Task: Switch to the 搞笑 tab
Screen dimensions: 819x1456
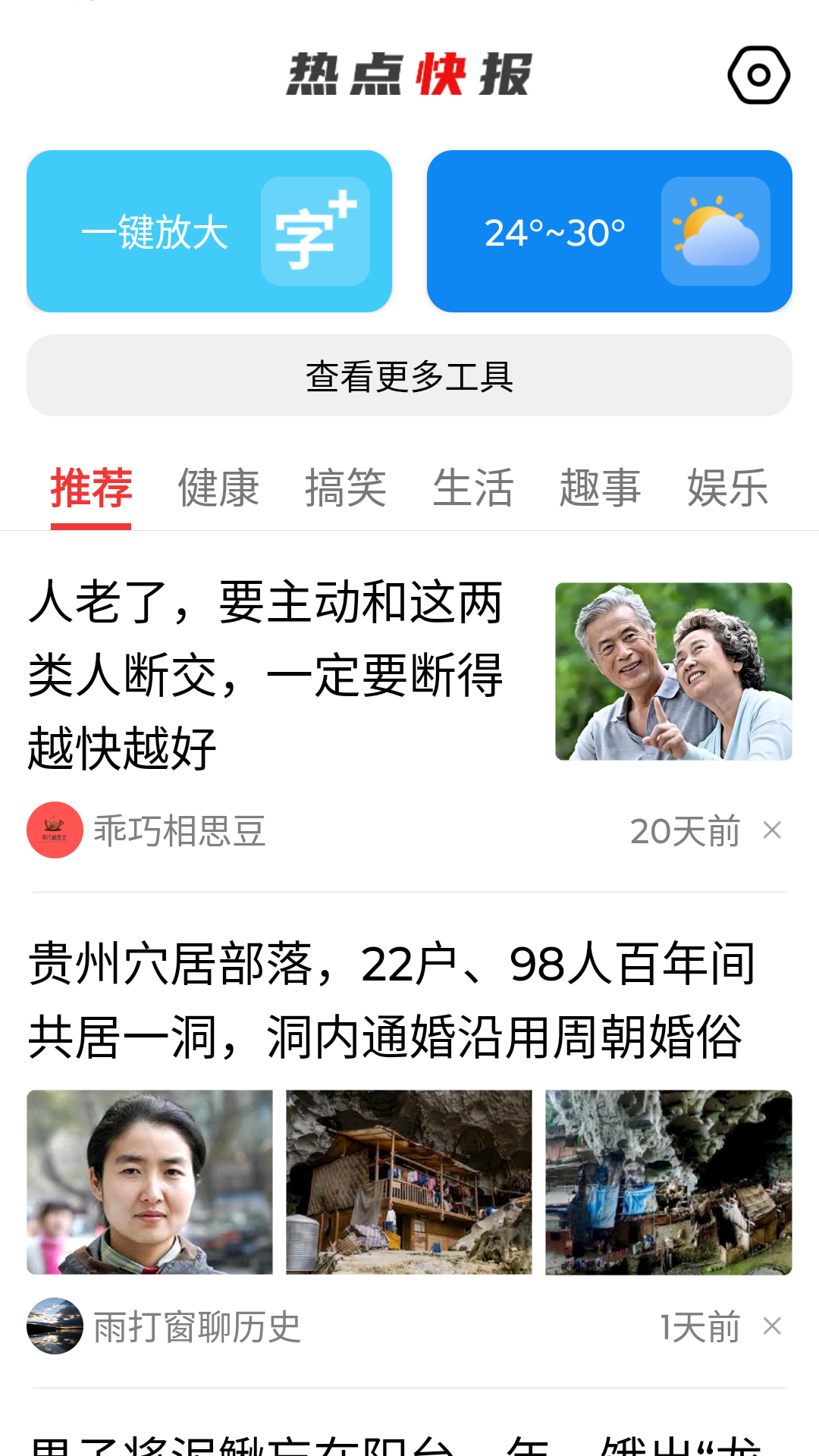Action: click(x=346, y=488)
